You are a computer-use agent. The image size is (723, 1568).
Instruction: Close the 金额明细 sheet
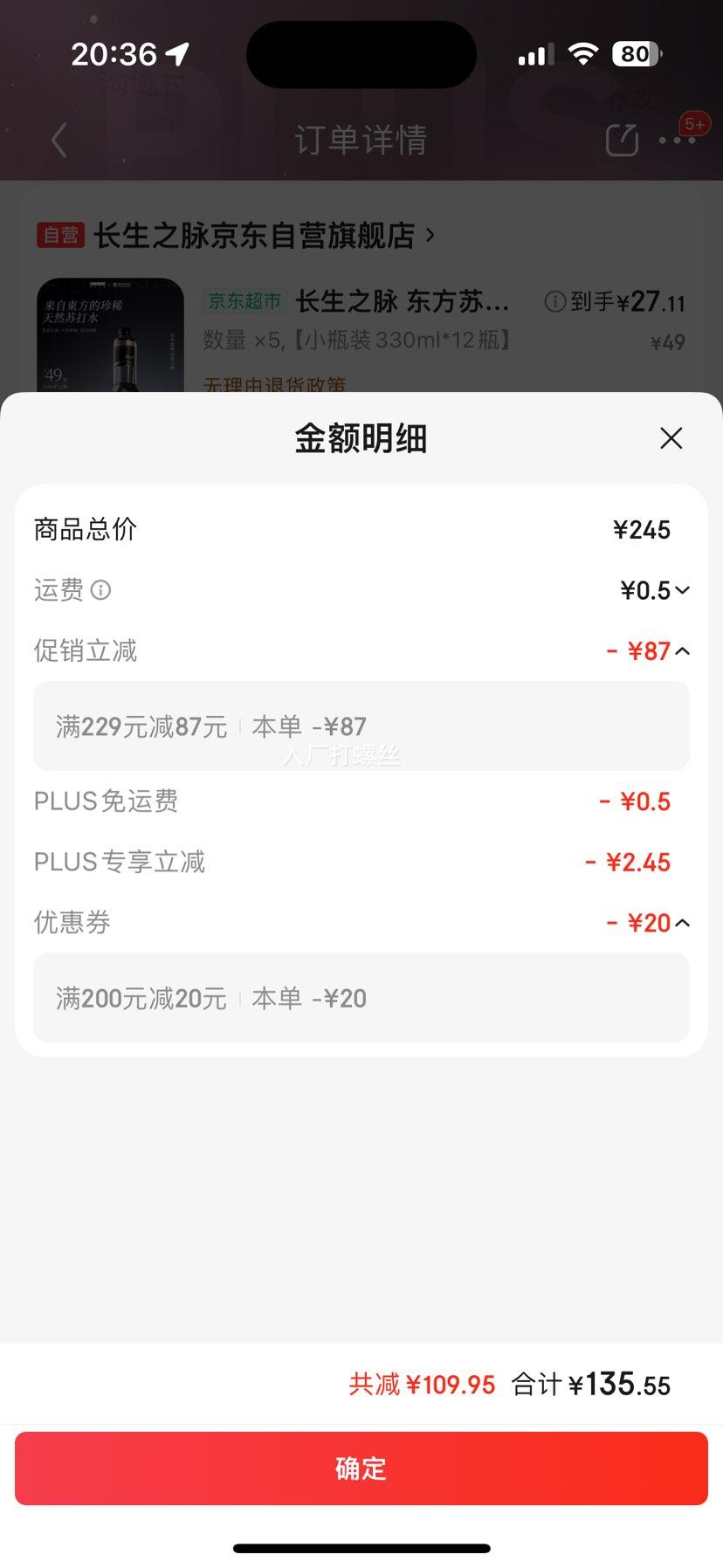coord(671,438)
